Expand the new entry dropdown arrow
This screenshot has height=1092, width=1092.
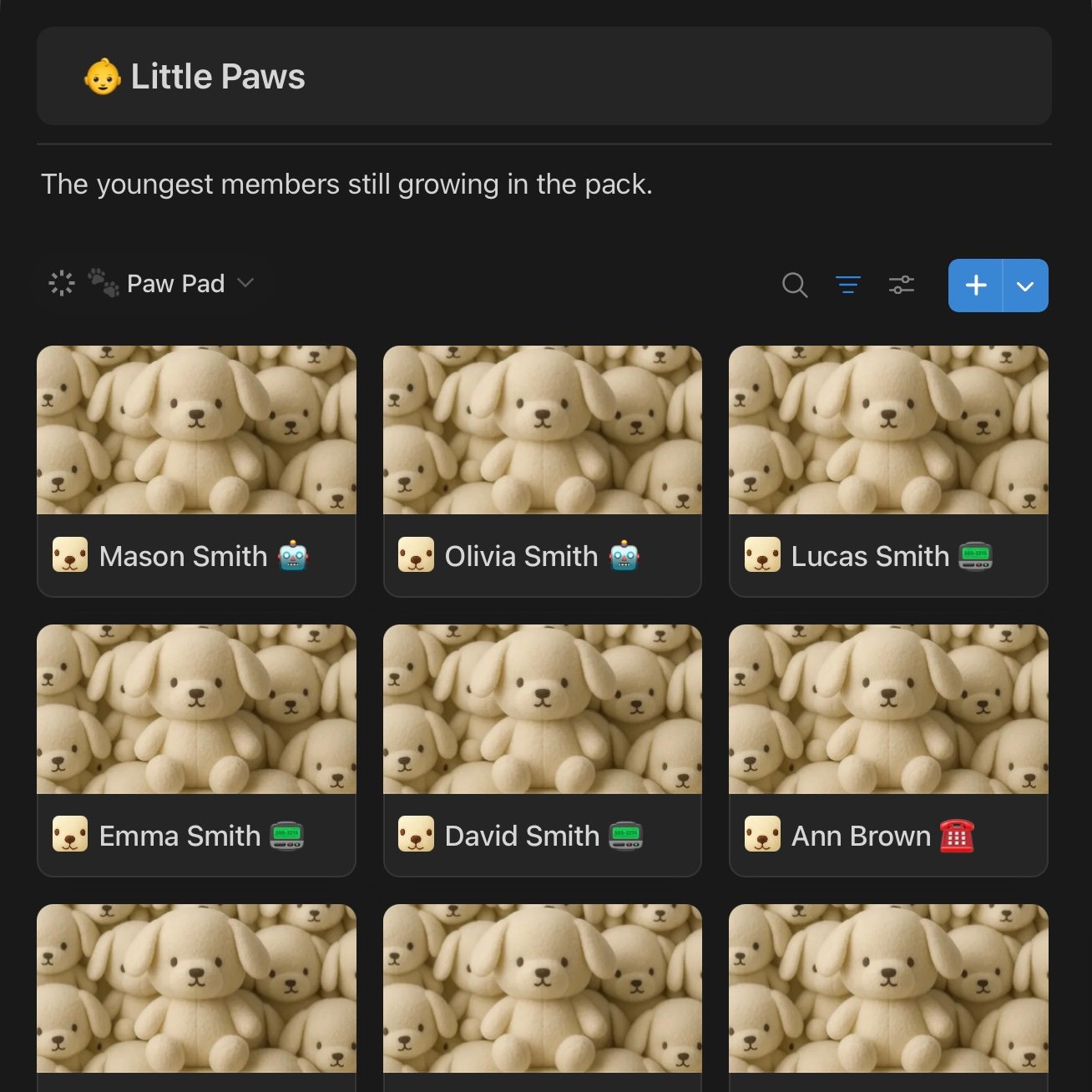1025,286
